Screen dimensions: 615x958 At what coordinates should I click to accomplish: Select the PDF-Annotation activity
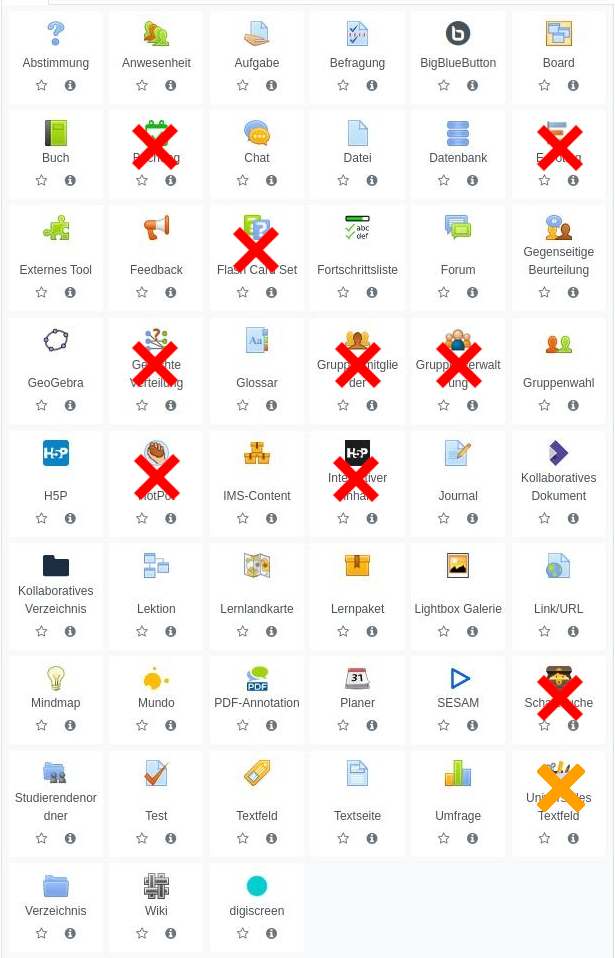coord(257,685)
